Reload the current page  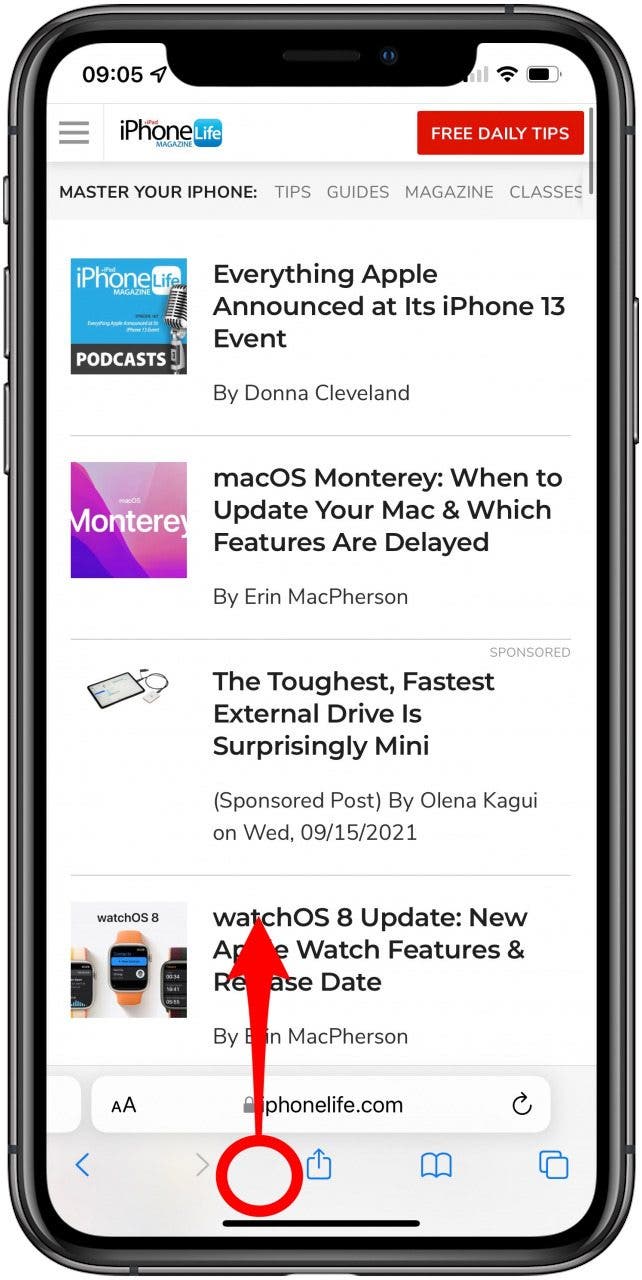point(521,1105)
